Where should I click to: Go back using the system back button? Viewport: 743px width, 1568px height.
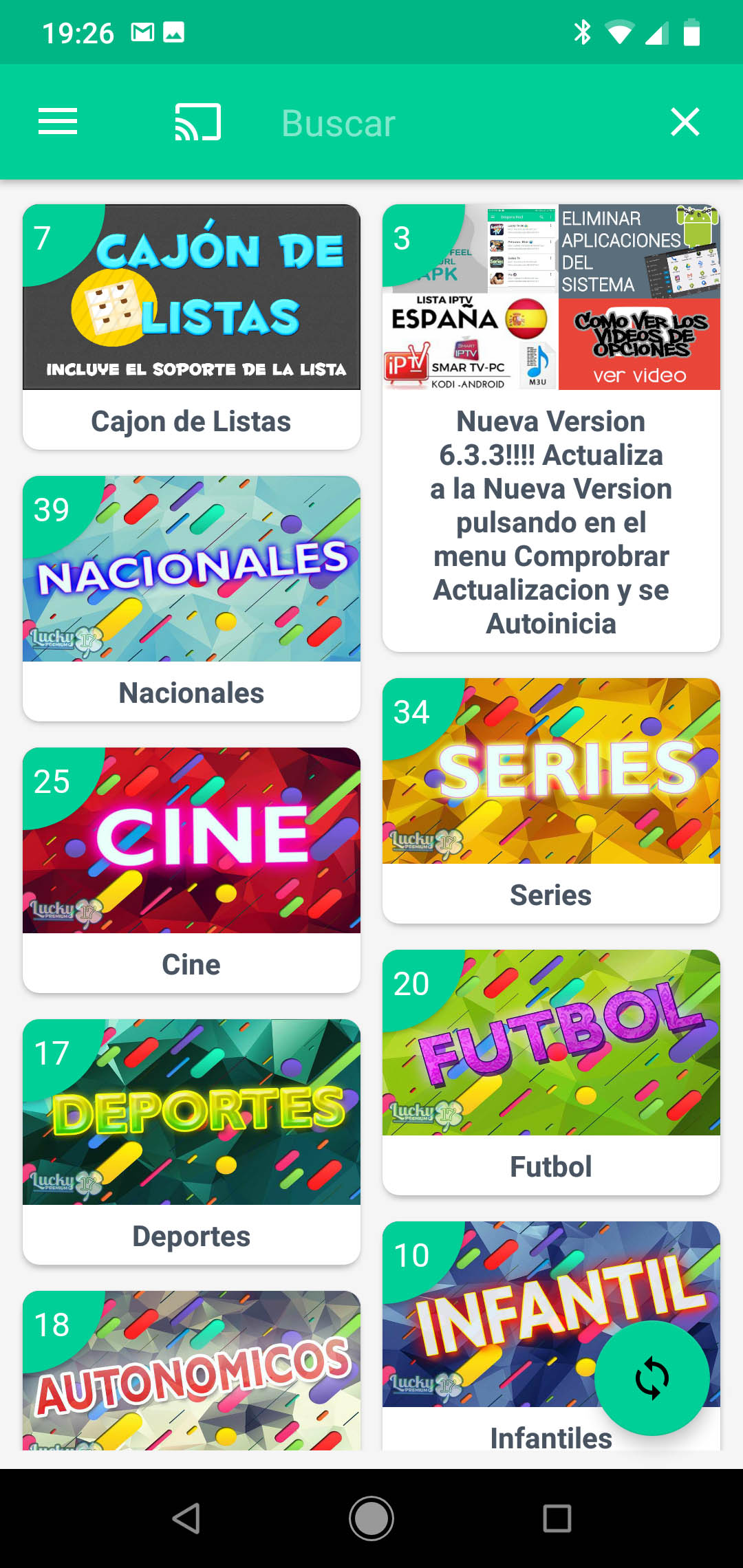186,1518
